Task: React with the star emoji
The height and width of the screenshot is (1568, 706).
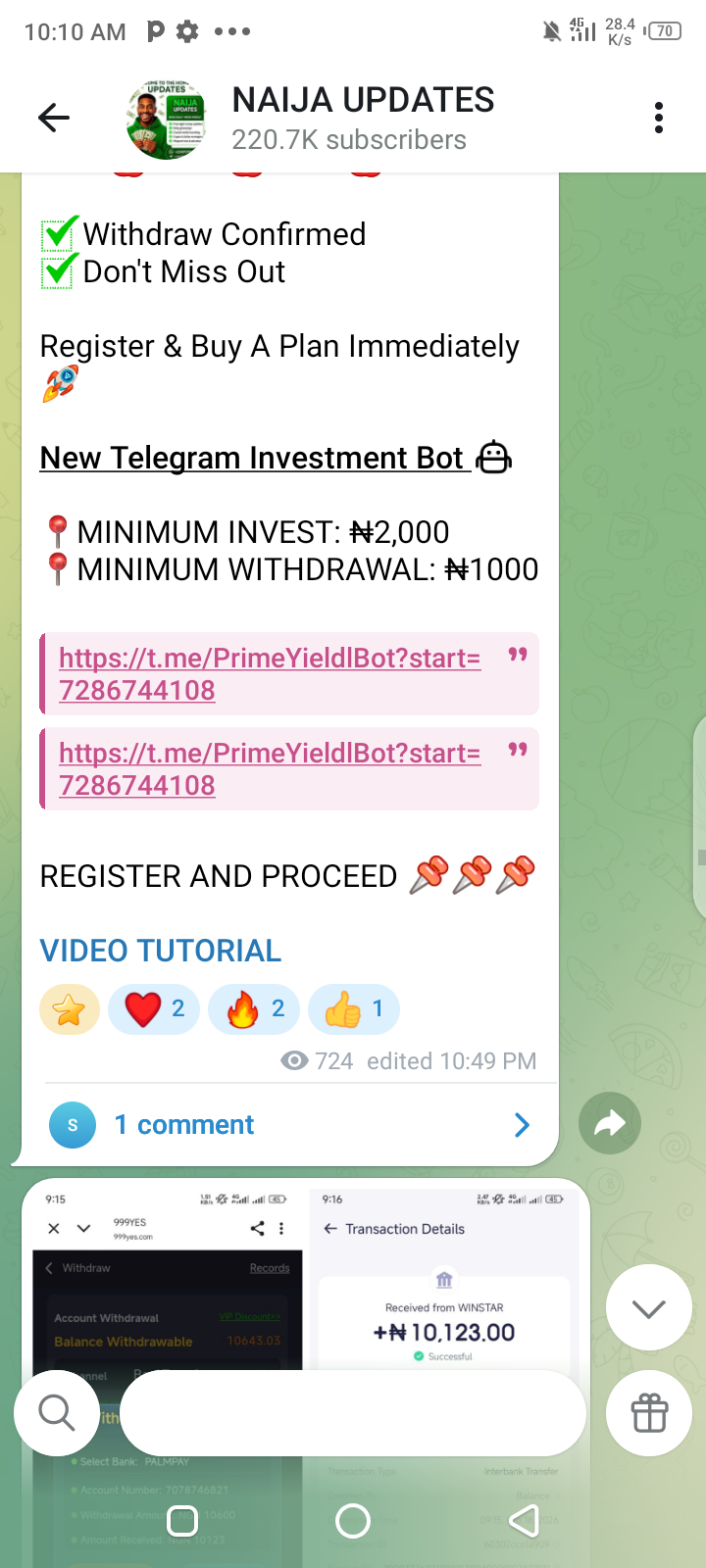Action: coord(70,1009)
